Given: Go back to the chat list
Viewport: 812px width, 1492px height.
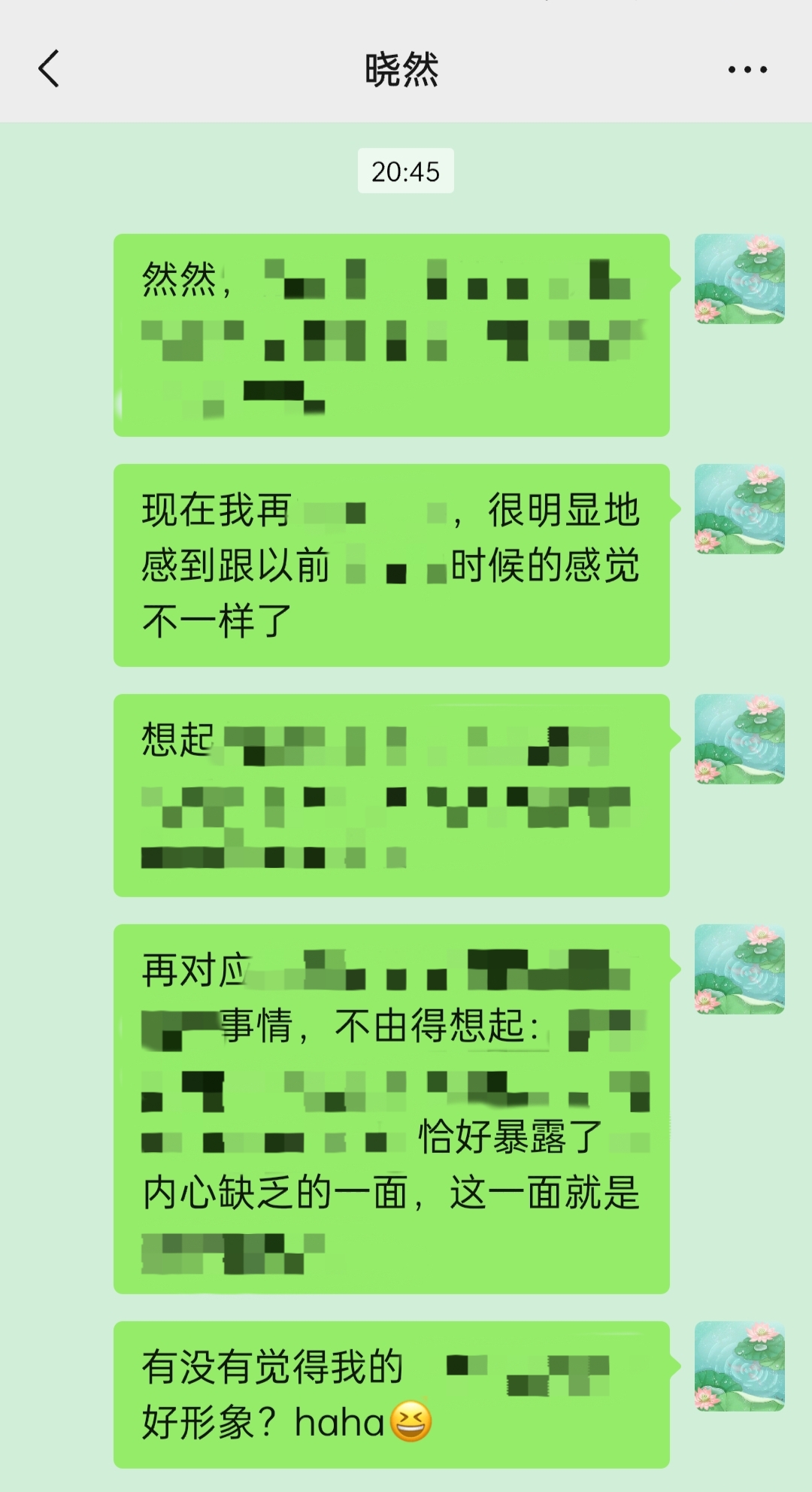Looking at the screenshot, I should click(48, 69).
